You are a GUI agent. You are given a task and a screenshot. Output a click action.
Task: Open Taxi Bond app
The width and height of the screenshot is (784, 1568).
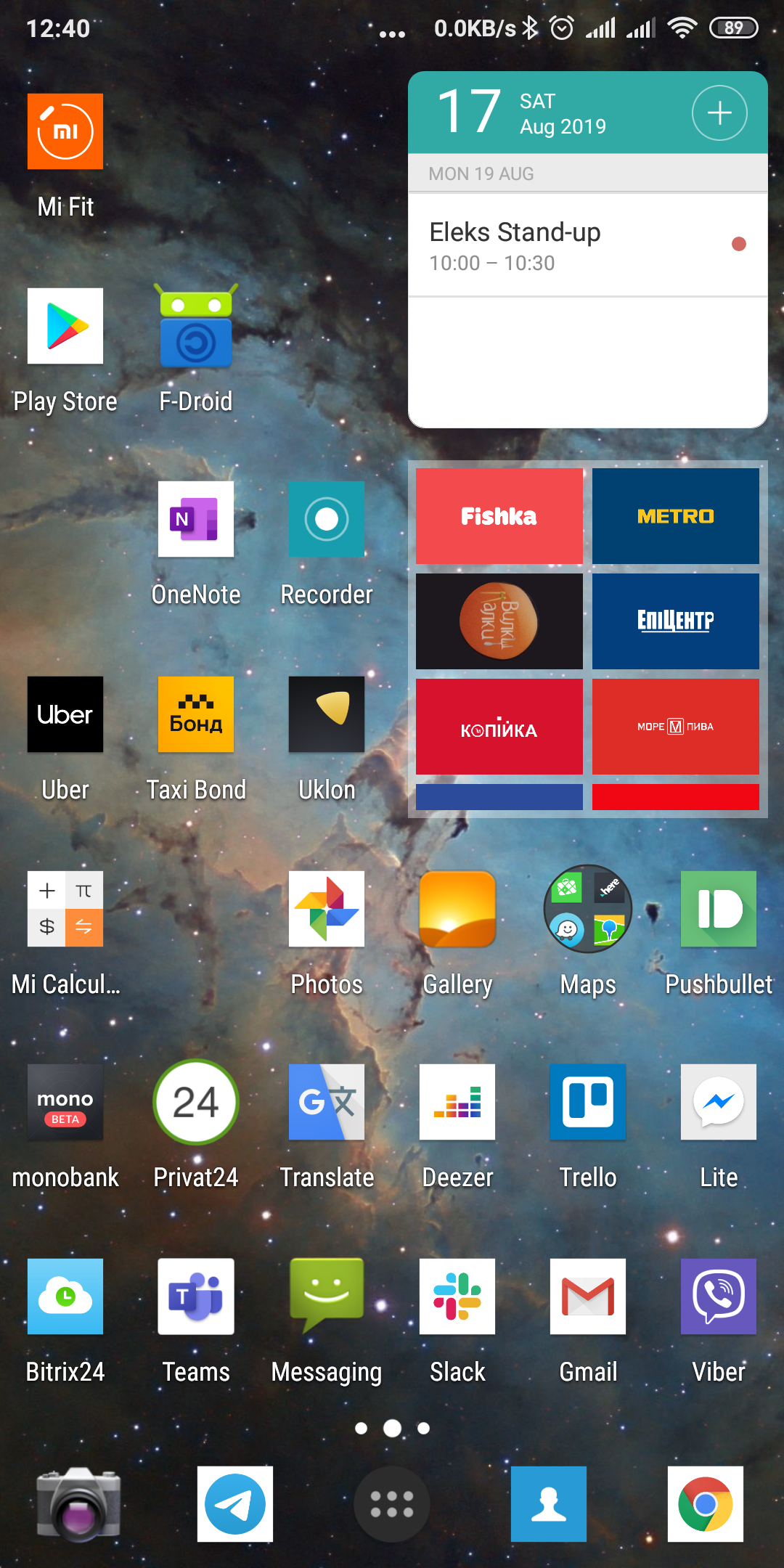(x=196, y=715)
